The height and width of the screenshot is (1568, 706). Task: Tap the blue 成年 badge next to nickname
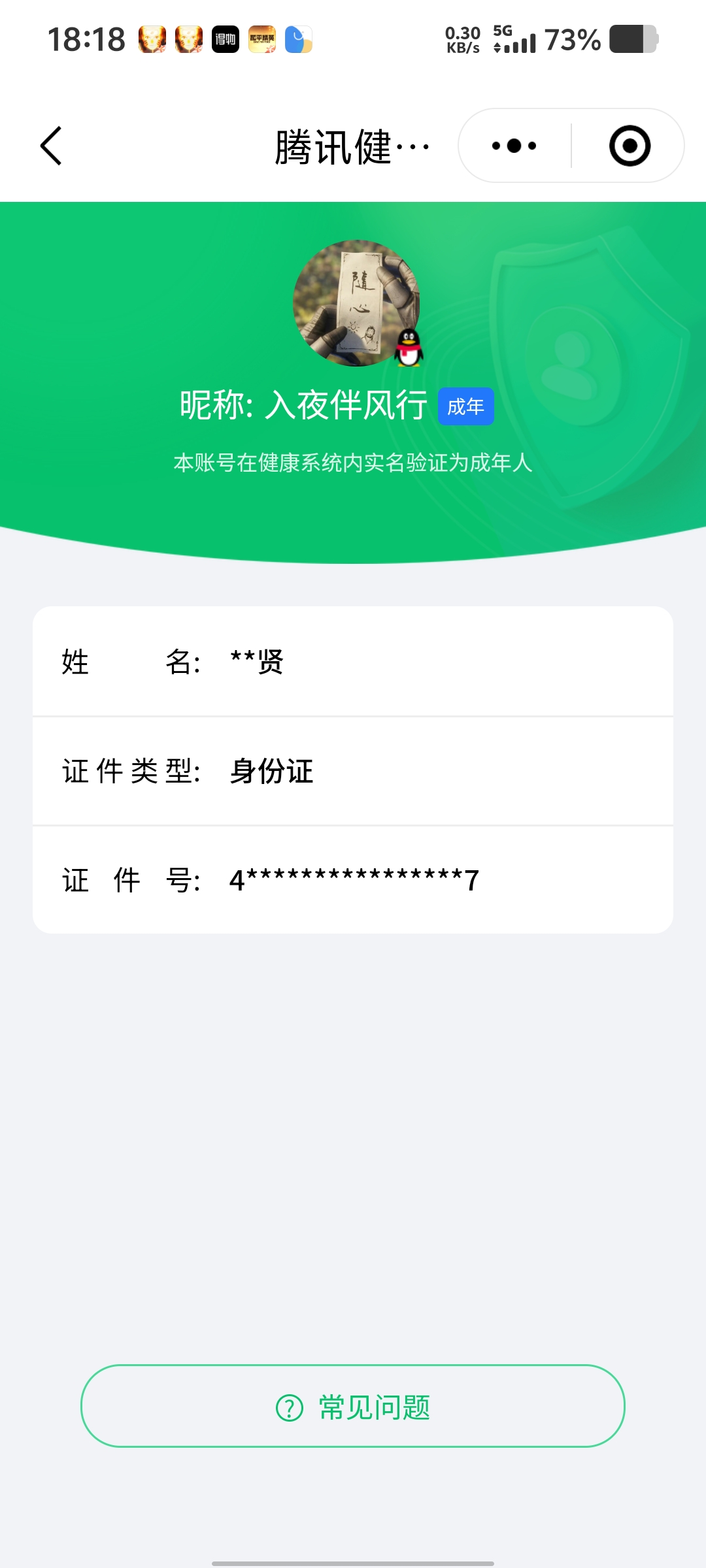pos(465,406)
